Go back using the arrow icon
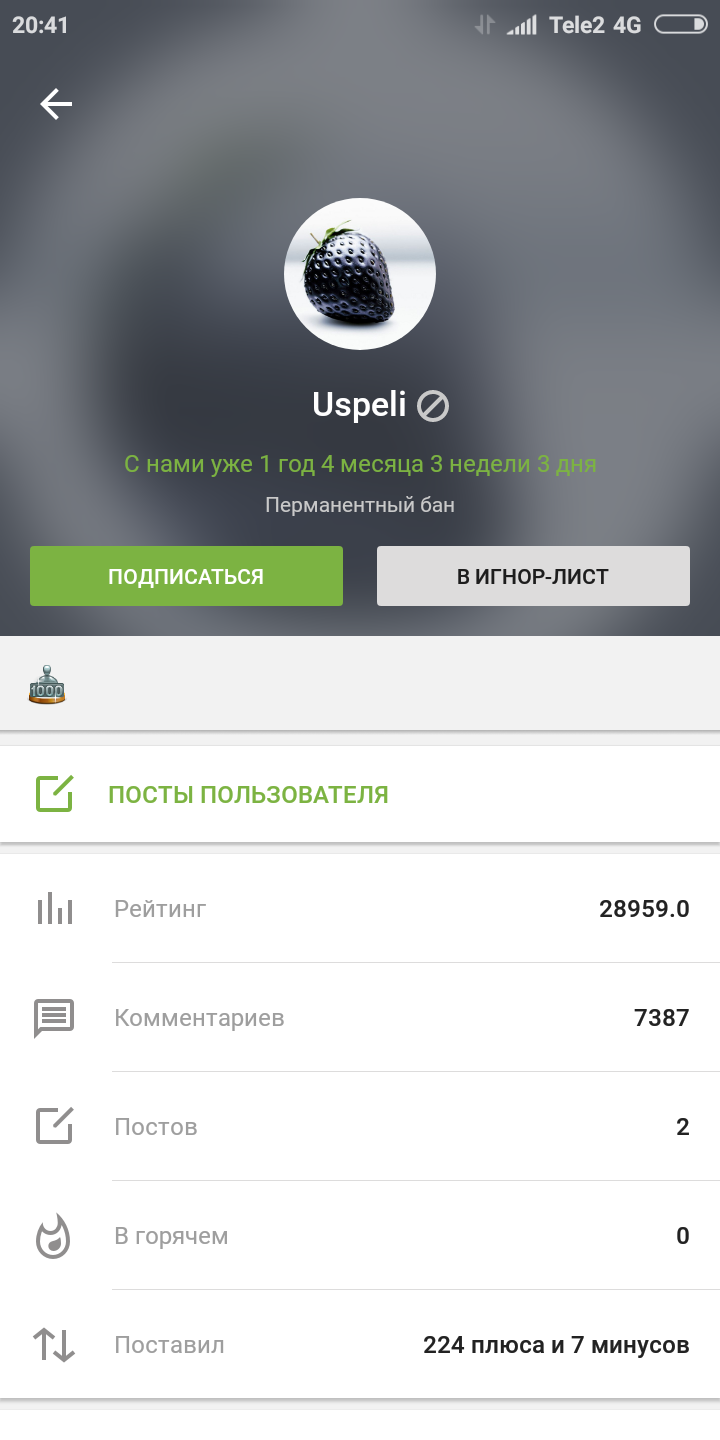Image resolution: width=720 pixels, height=1440 pixels. pyautogui.click(x=56, y=104)
